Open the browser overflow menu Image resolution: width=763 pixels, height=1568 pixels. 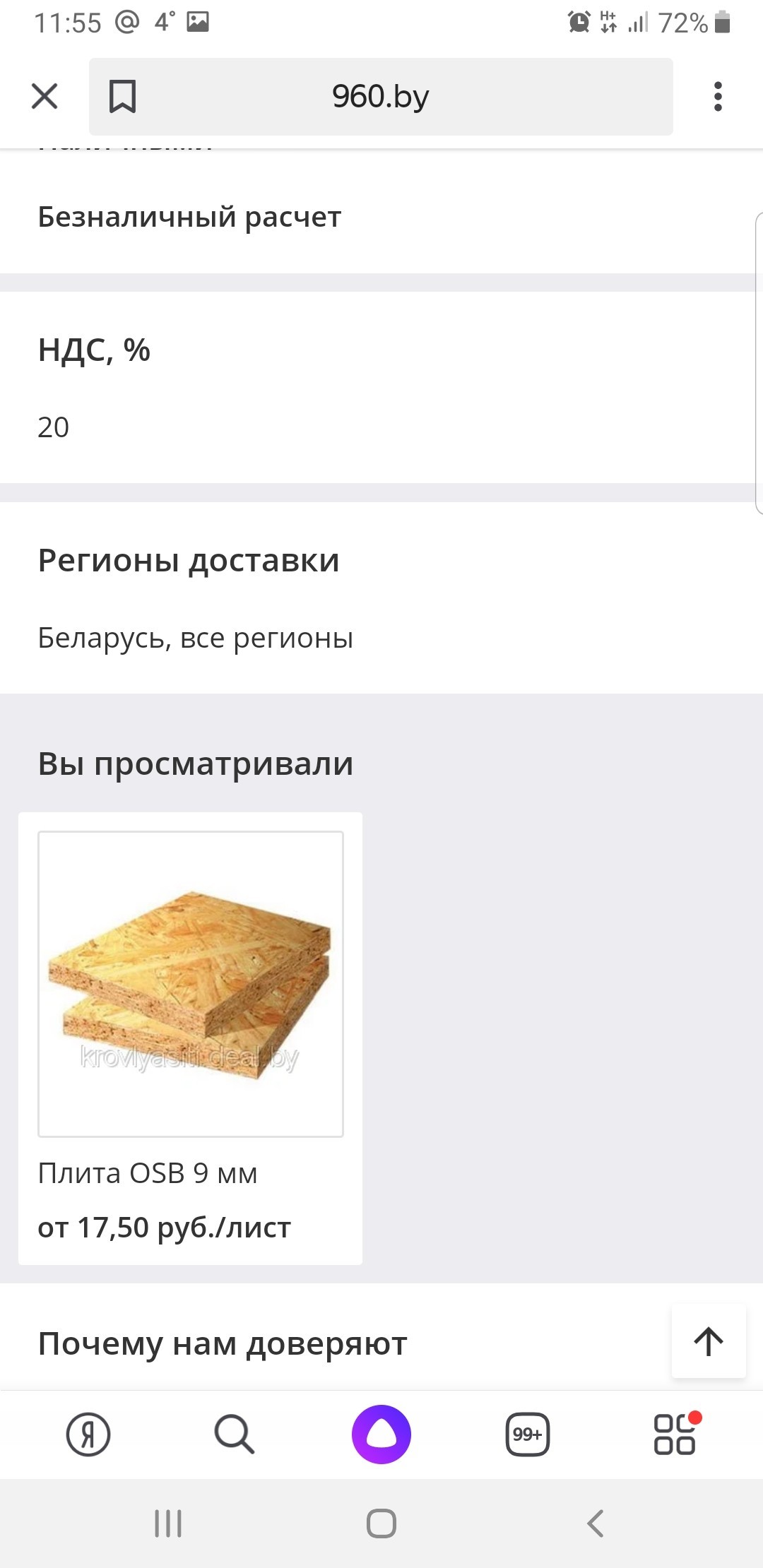coord(718,97)
